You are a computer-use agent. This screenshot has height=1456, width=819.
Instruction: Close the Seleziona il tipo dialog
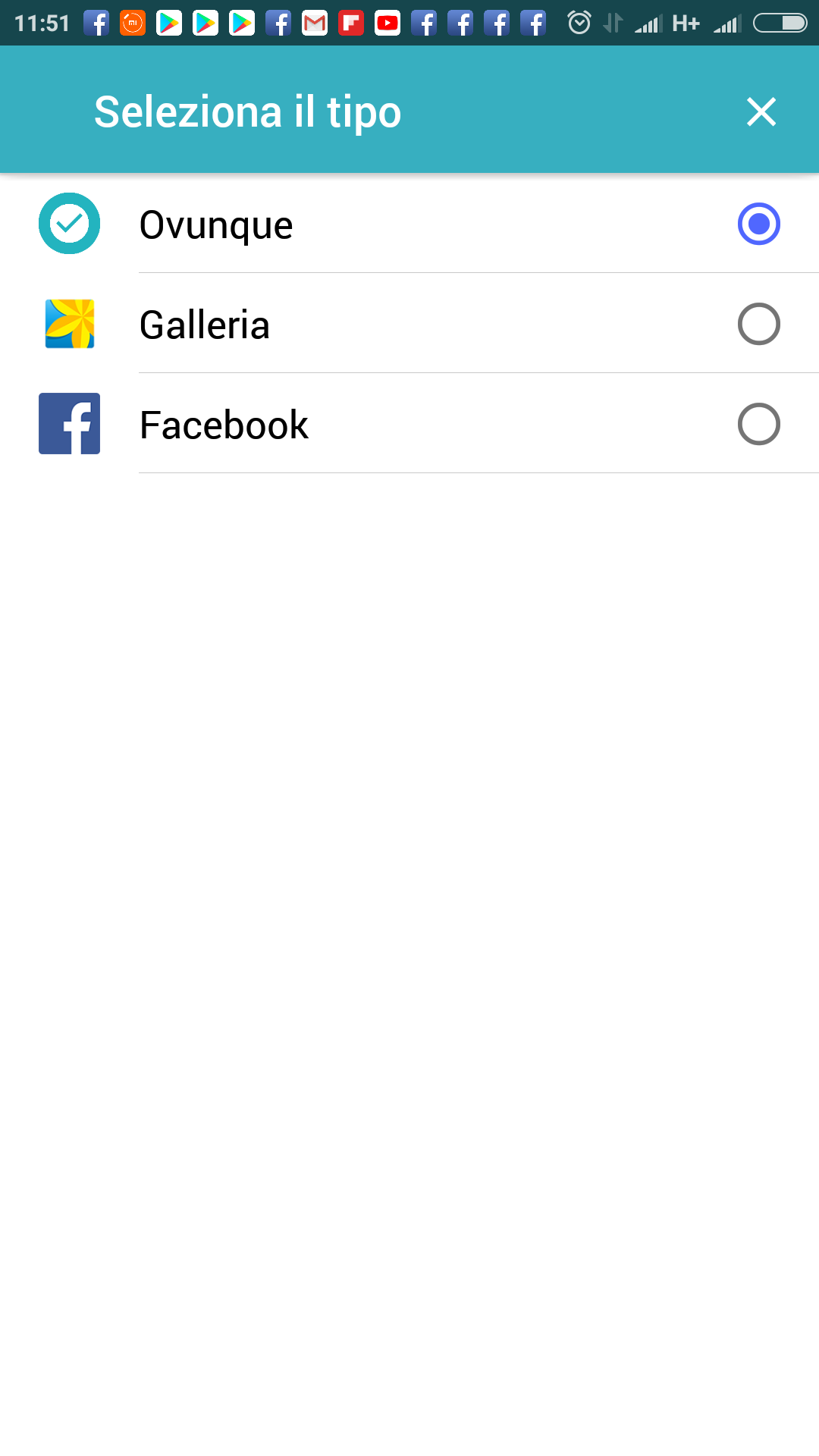[761, 112]
